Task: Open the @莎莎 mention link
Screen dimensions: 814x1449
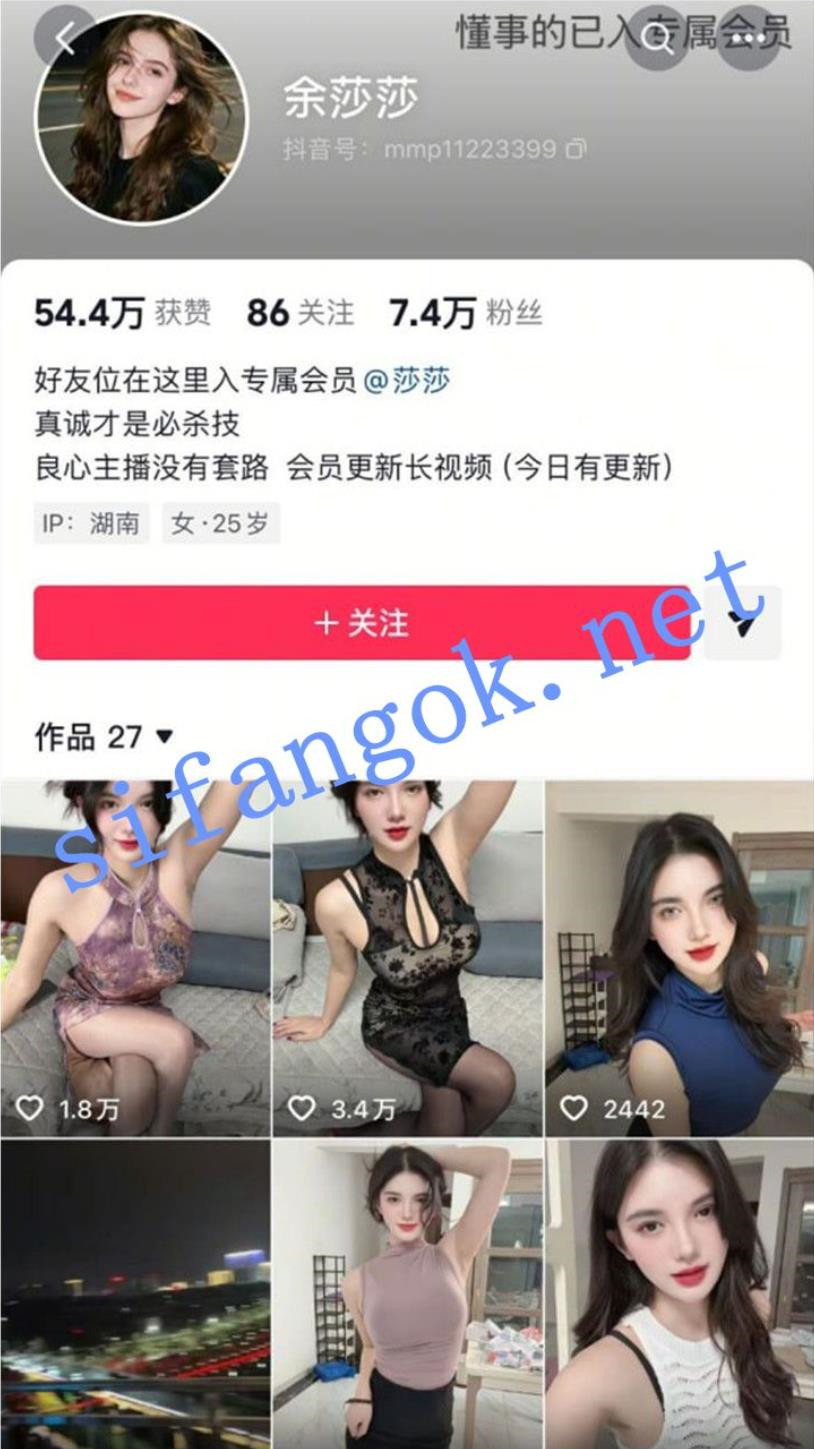Action: click(407, 380)
